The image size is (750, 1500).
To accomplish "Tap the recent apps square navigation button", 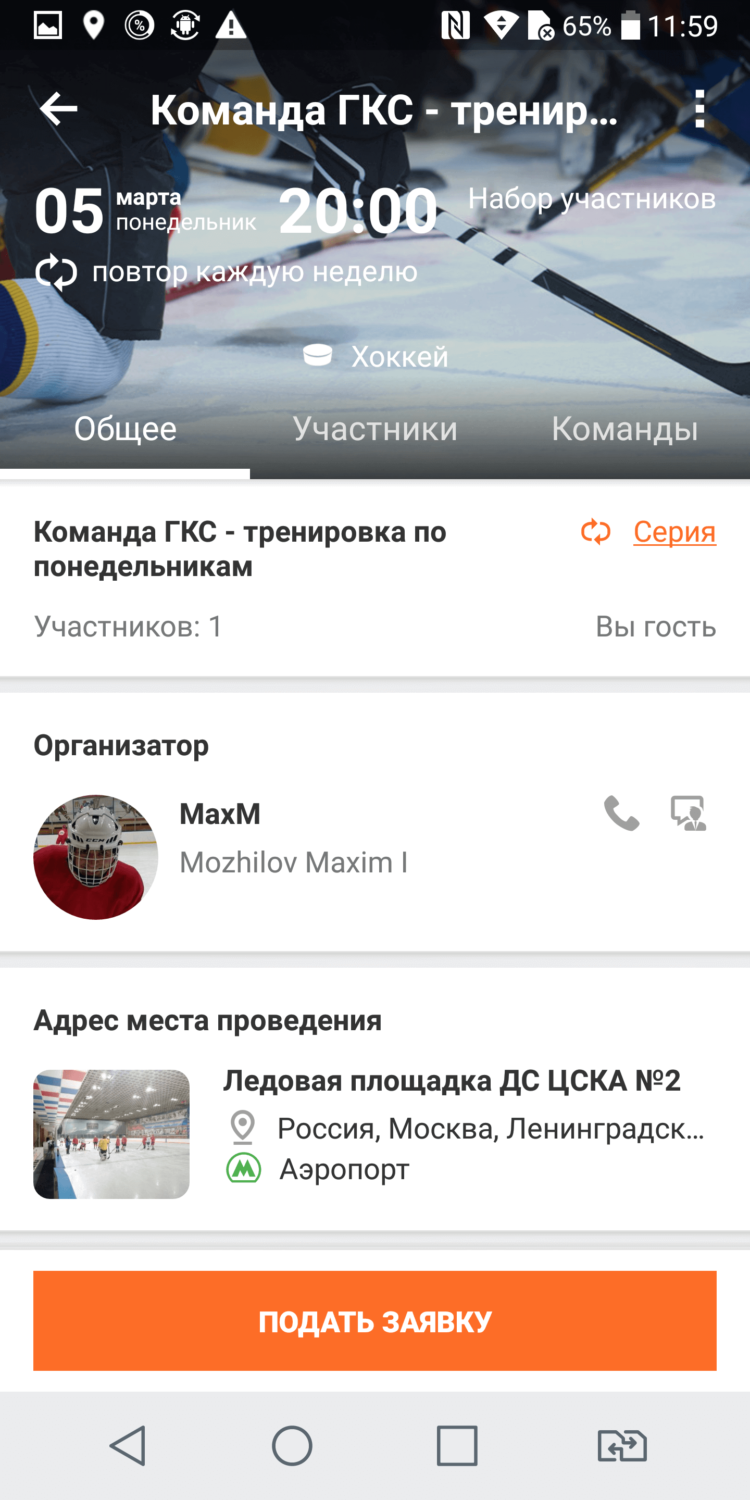I will click(x=458, y=1445).
